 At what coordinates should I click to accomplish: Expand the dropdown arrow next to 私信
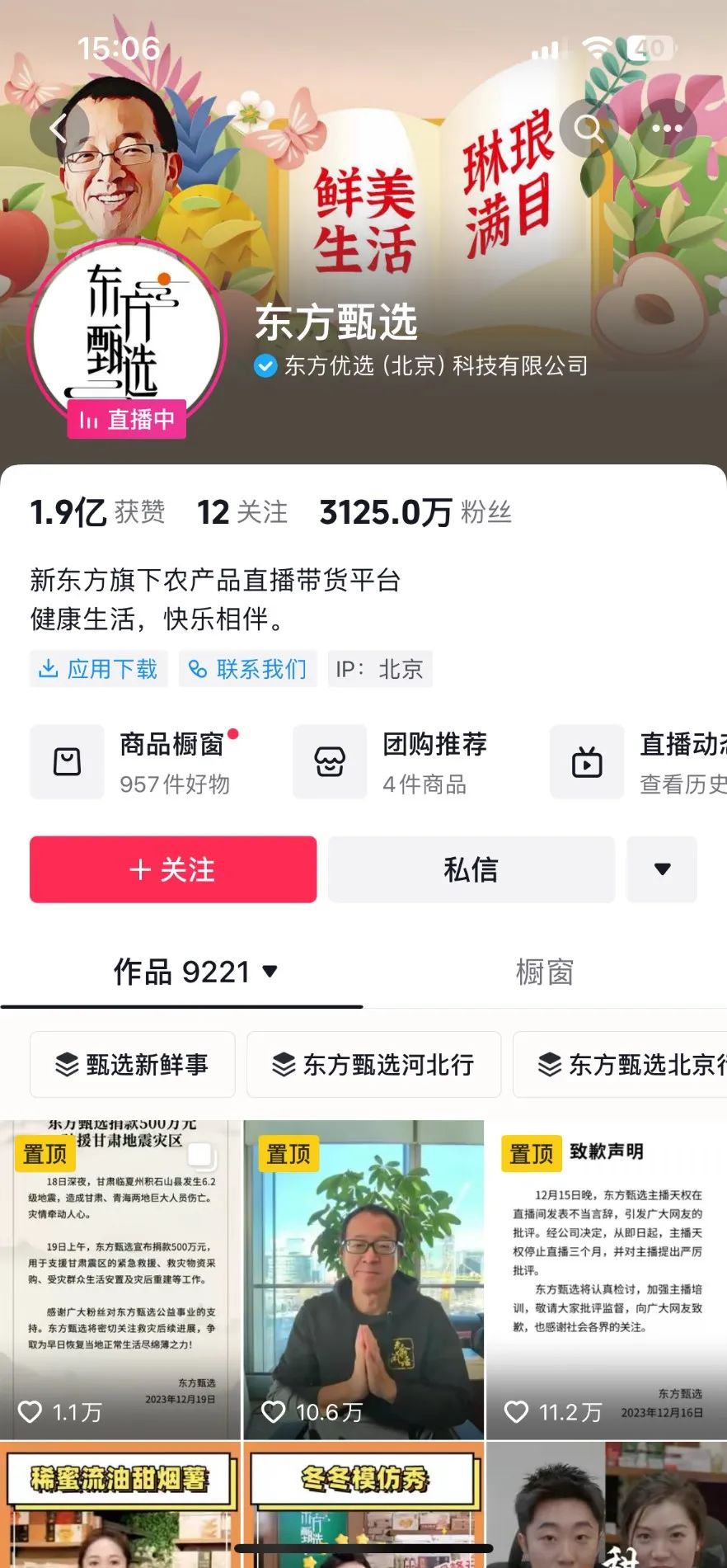click(662, 869)
